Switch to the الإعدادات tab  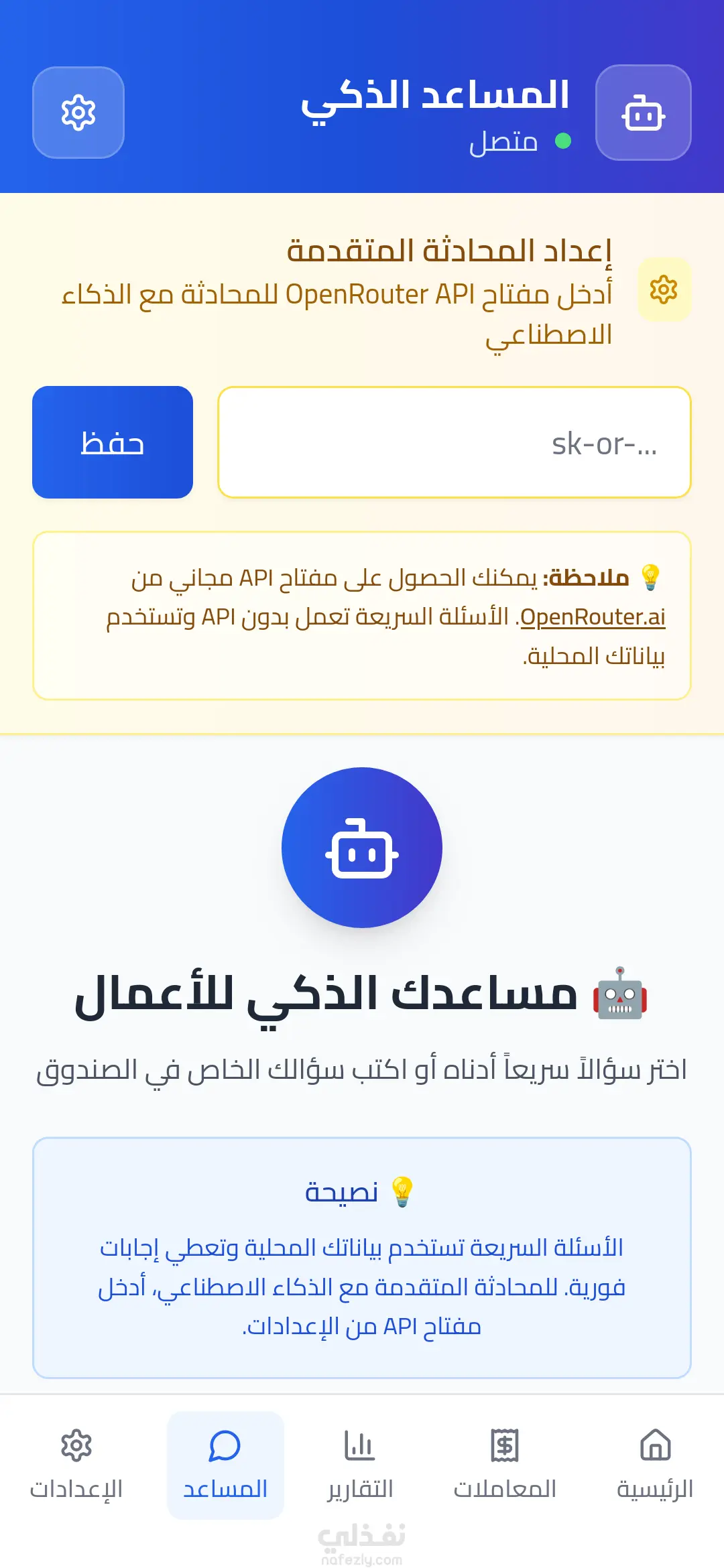76,1465
